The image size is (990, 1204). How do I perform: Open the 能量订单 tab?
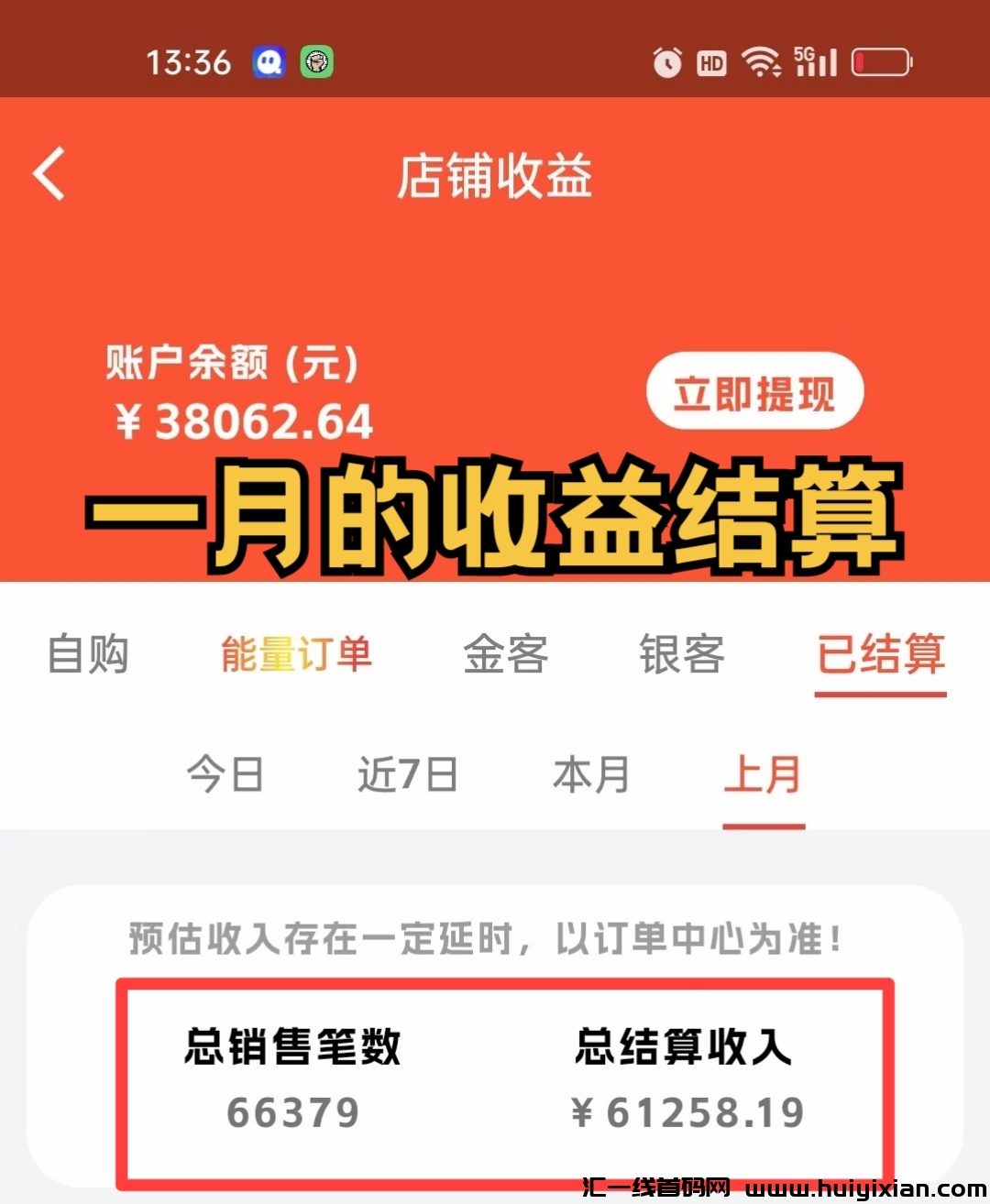coord(296,654)
